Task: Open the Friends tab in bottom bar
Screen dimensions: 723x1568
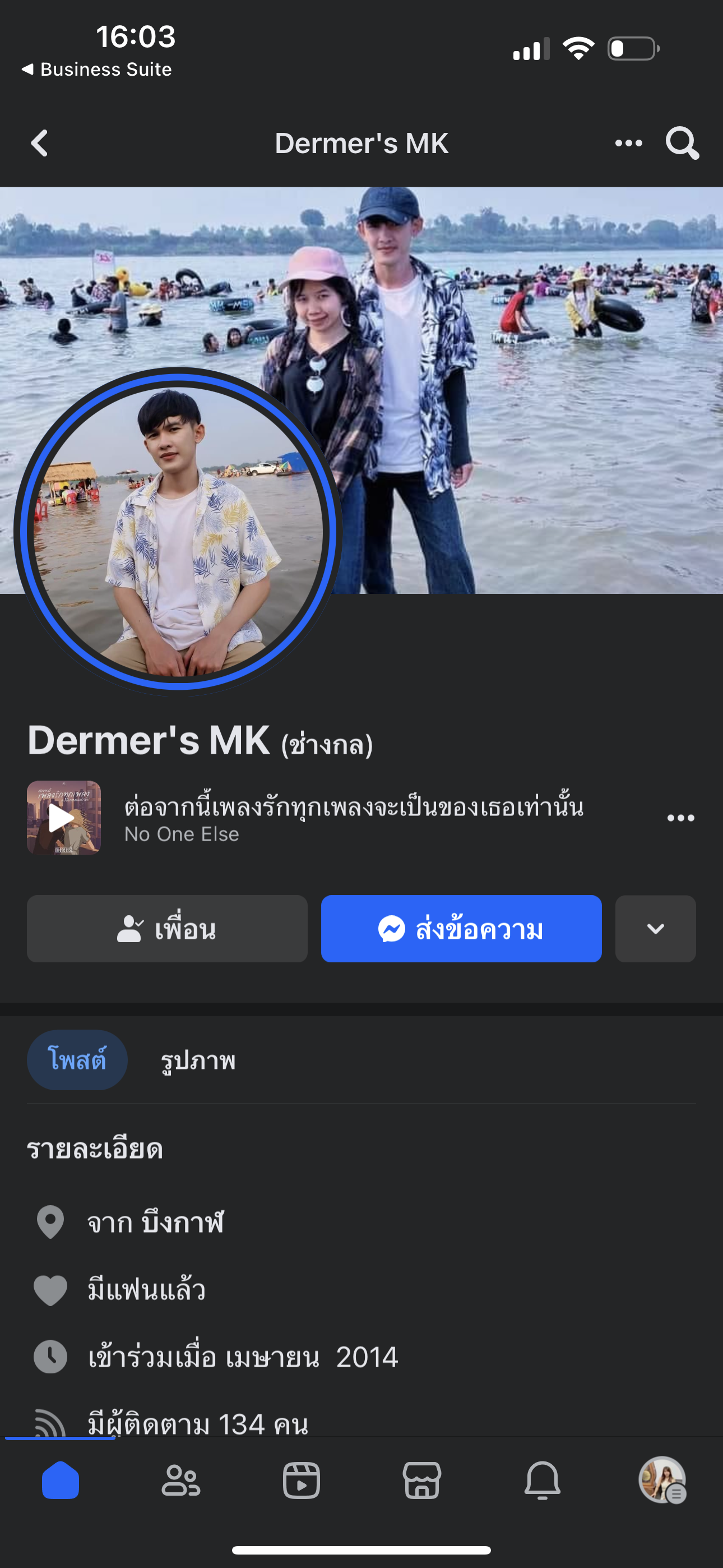Action: pyautogui.click(x=180, y=1481)
